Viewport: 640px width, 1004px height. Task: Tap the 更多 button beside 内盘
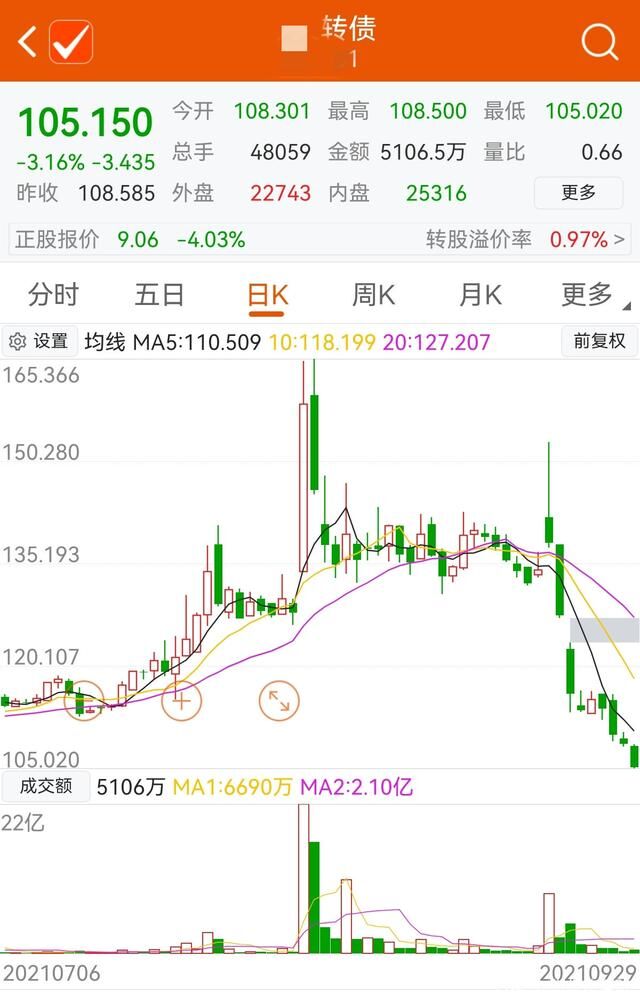(x=578, y=193)
